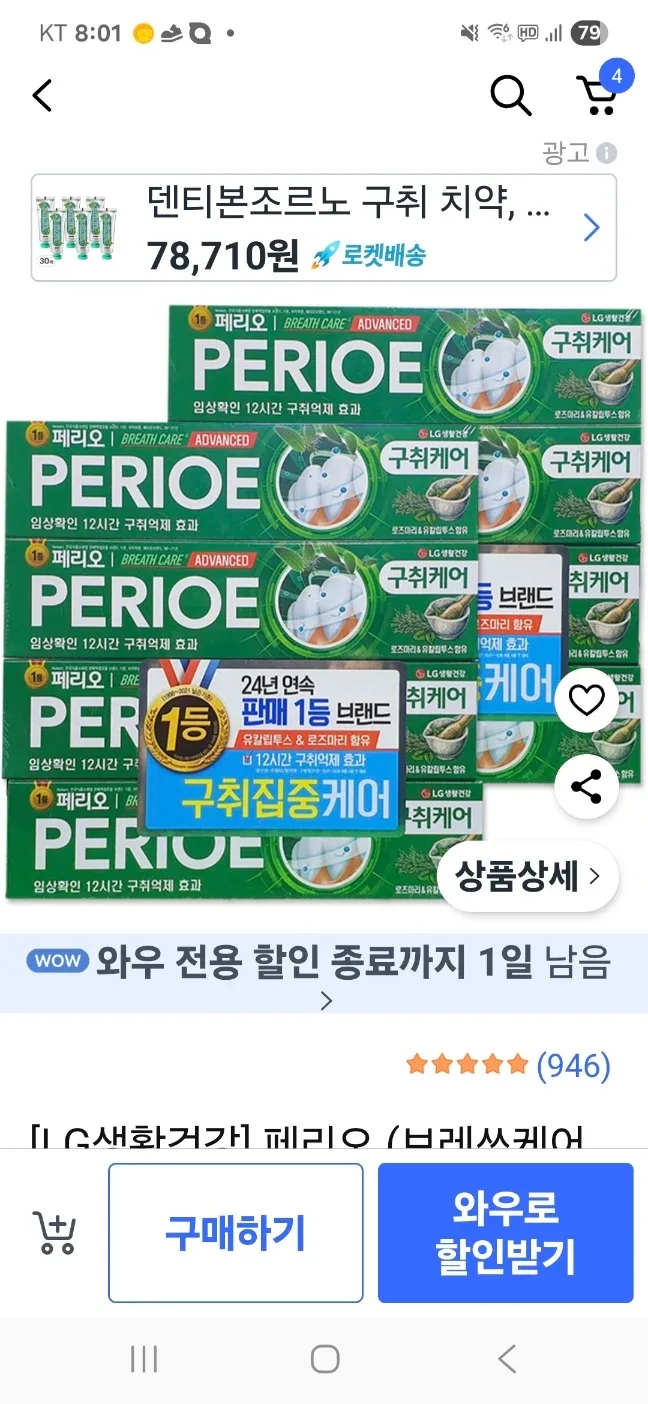Viewport: 648px width, 1404px height.
Task: Open recent apps from navigation bar
Action: [144, 1358]
